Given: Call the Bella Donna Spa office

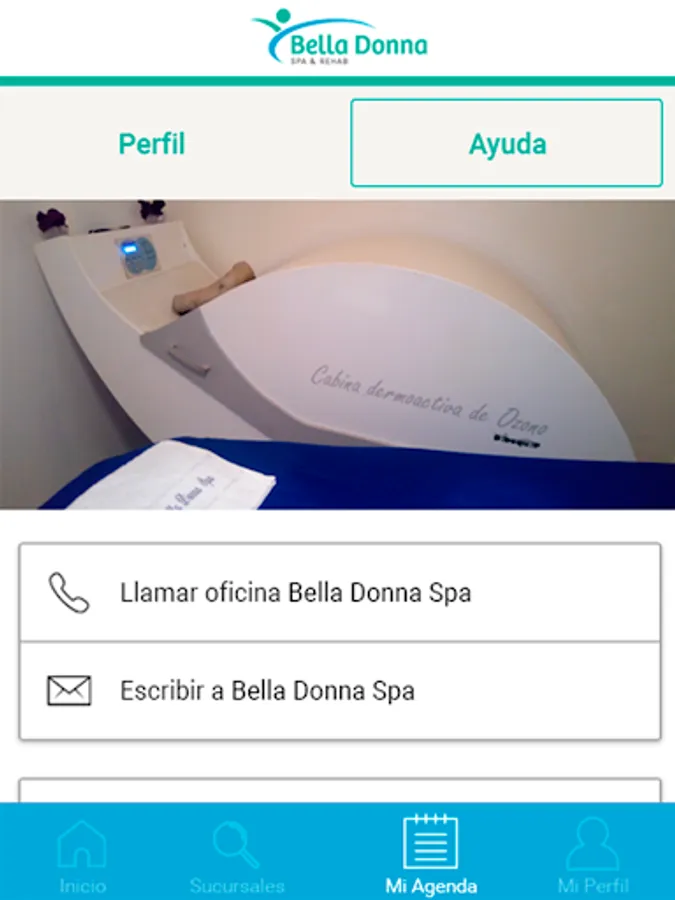Looking at the screenshot, I should coord(340,593).
